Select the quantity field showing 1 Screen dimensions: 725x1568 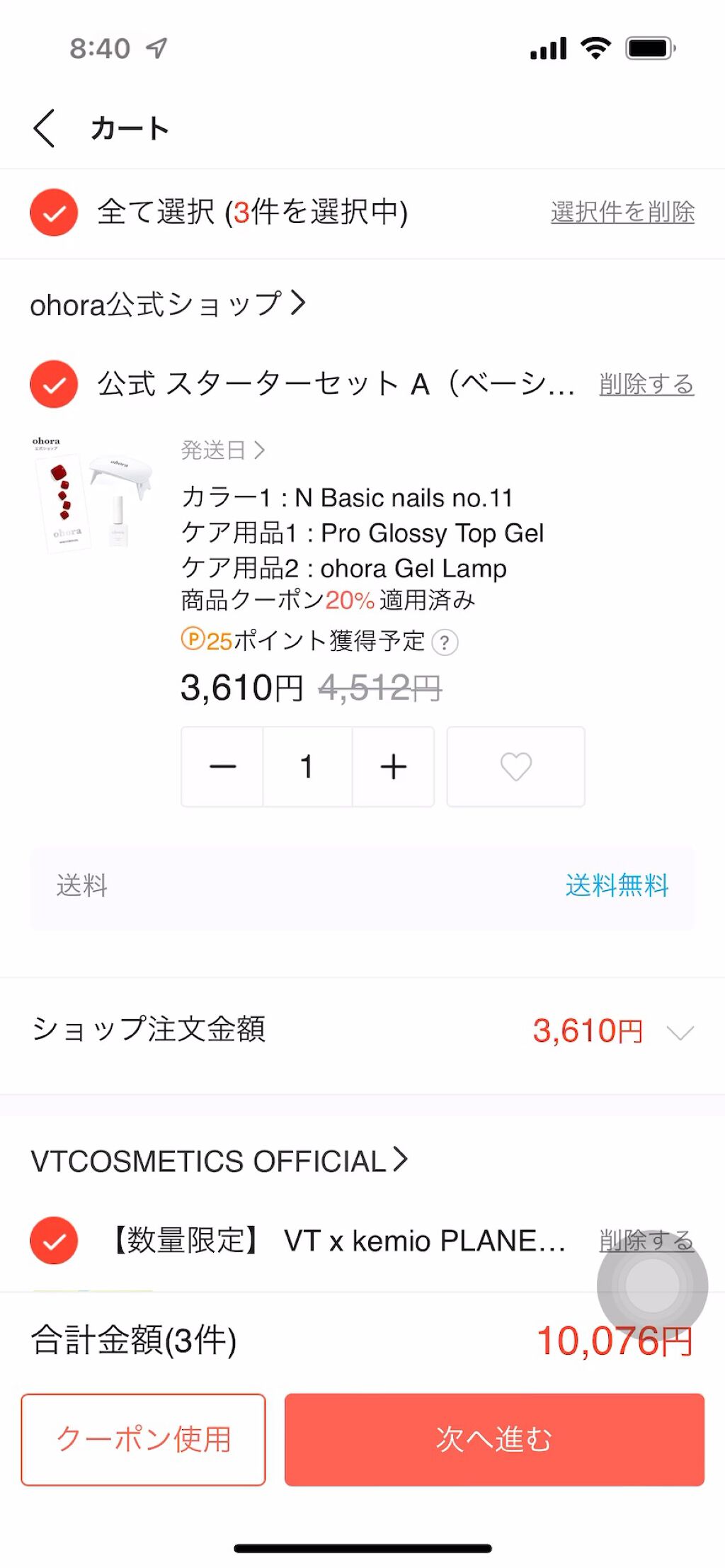(x=307, y=767)
